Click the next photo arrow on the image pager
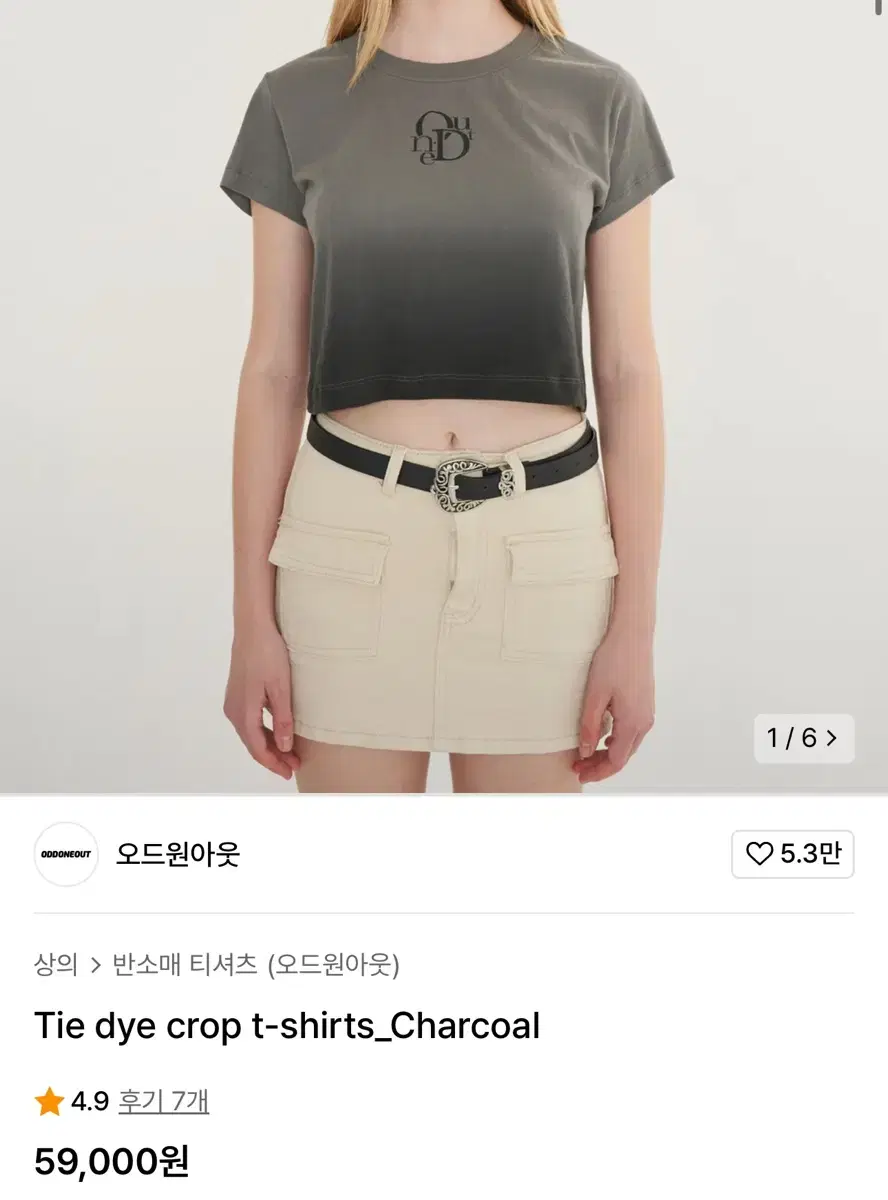This screenshot has width=888, height=1200. 833,739
